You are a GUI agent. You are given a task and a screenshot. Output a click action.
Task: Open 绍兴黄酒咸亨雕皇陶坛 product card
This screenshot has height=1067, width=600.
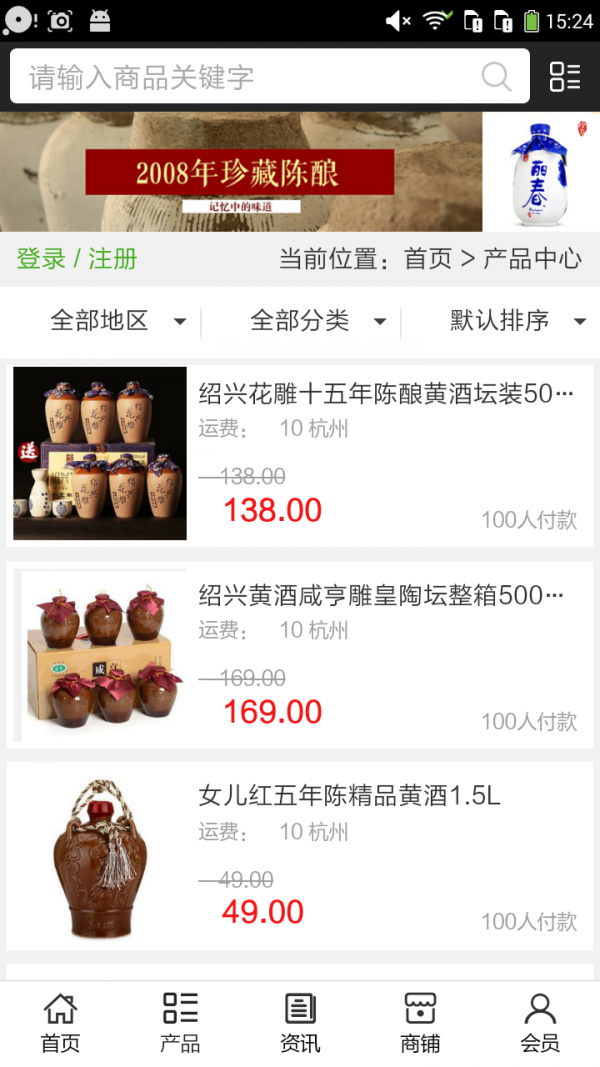tap(300, 656)
